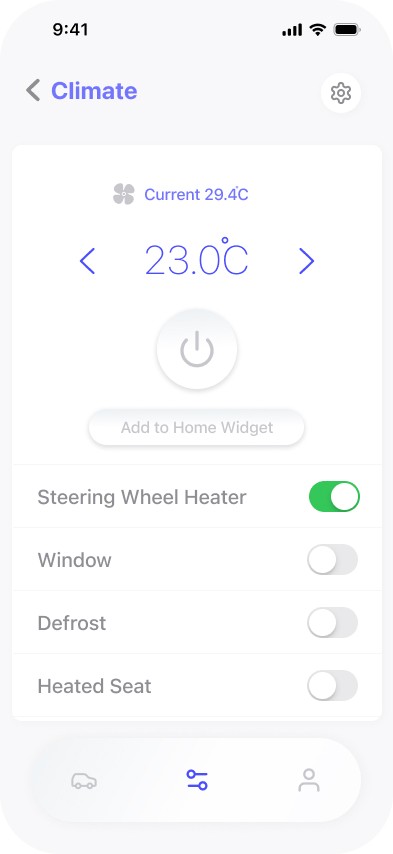Tap the climate power button
Screen dimensions: 393x854
click(x=197, y=349)
